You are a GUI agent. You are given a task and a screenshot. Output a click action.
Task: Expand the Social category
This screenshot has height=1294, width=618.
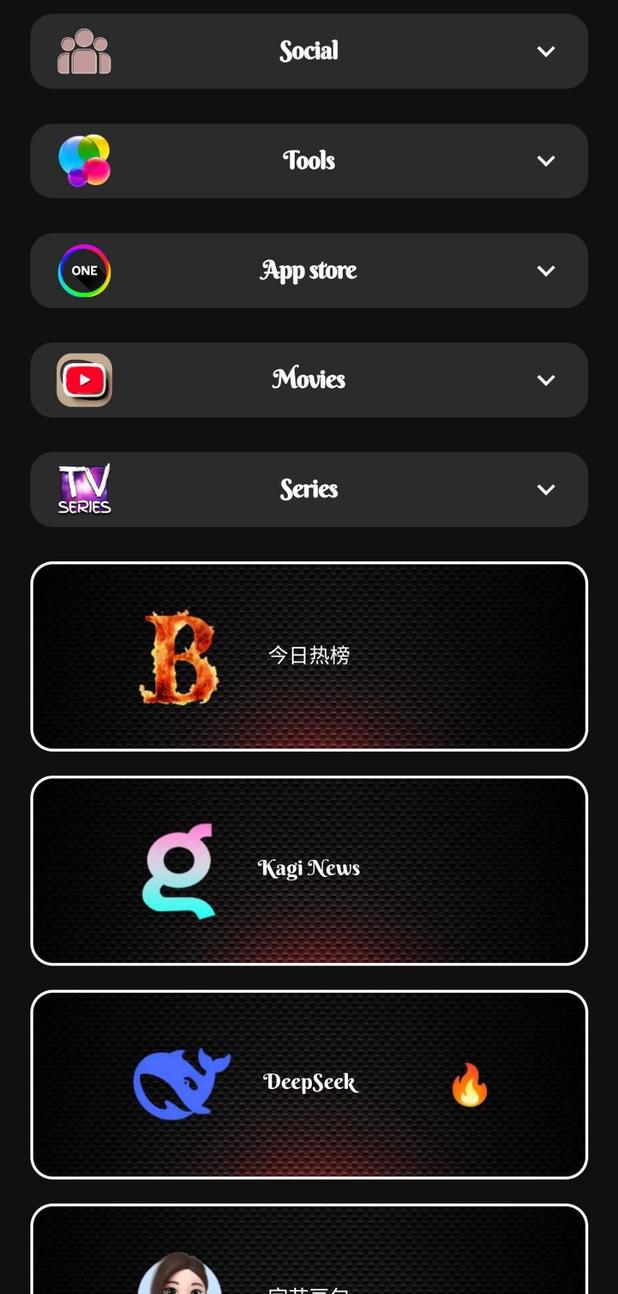tap(545, 51)
